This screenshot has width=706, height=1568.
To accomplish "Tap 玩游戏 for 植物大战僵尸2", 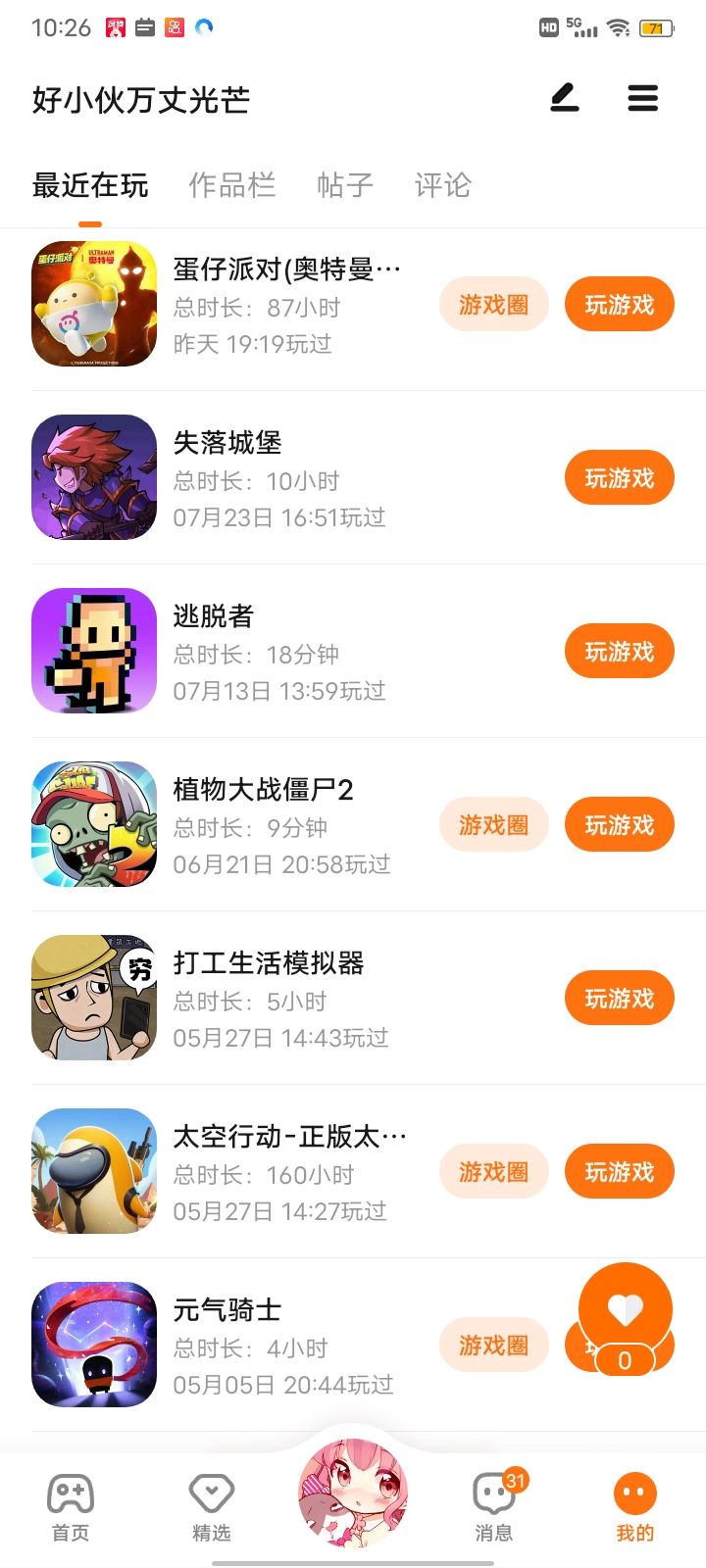I will 619,825.
